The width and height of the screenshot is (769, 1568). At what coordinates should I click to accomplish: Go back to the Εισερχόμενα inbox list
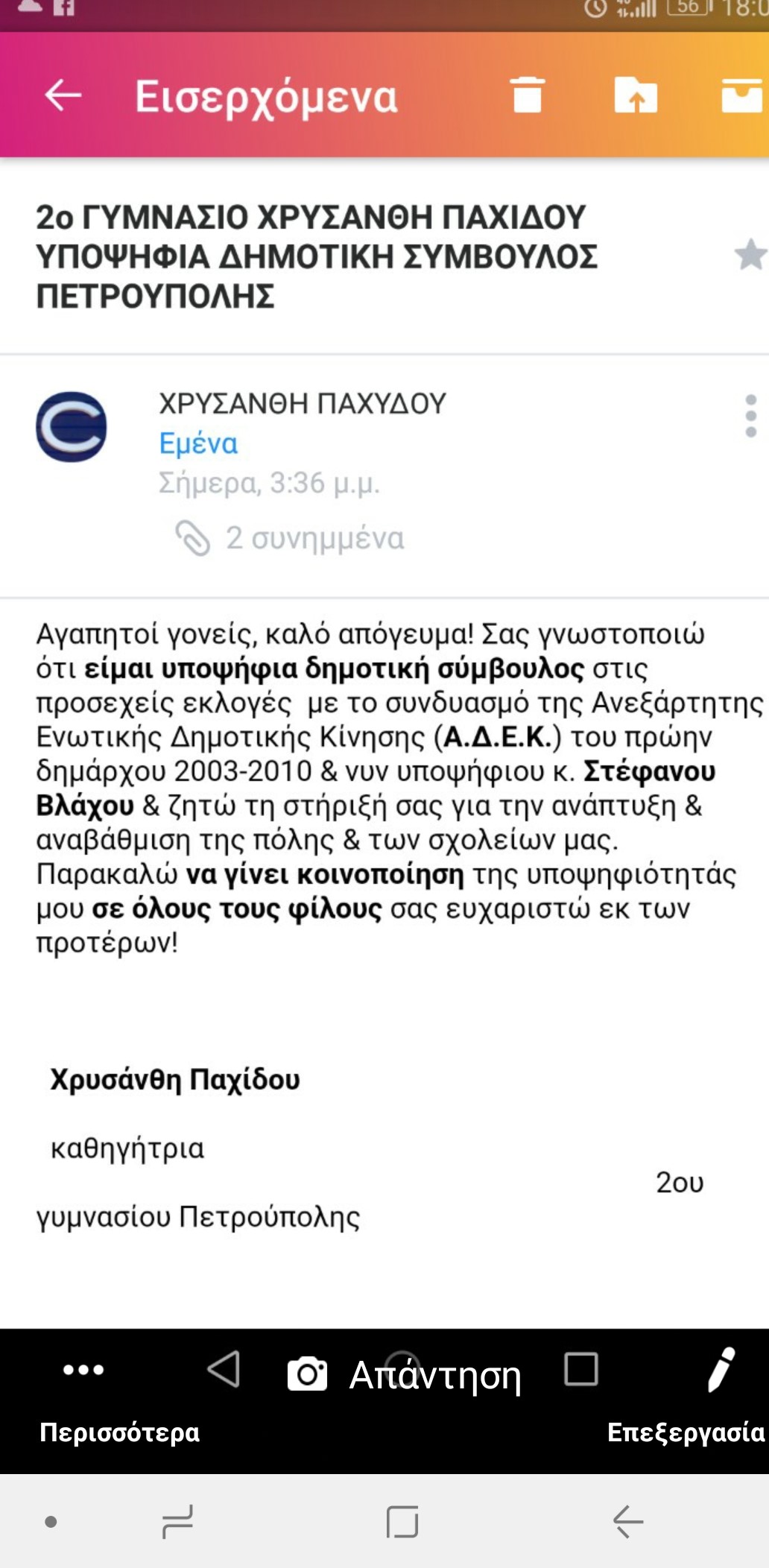[x=63, y=95]
